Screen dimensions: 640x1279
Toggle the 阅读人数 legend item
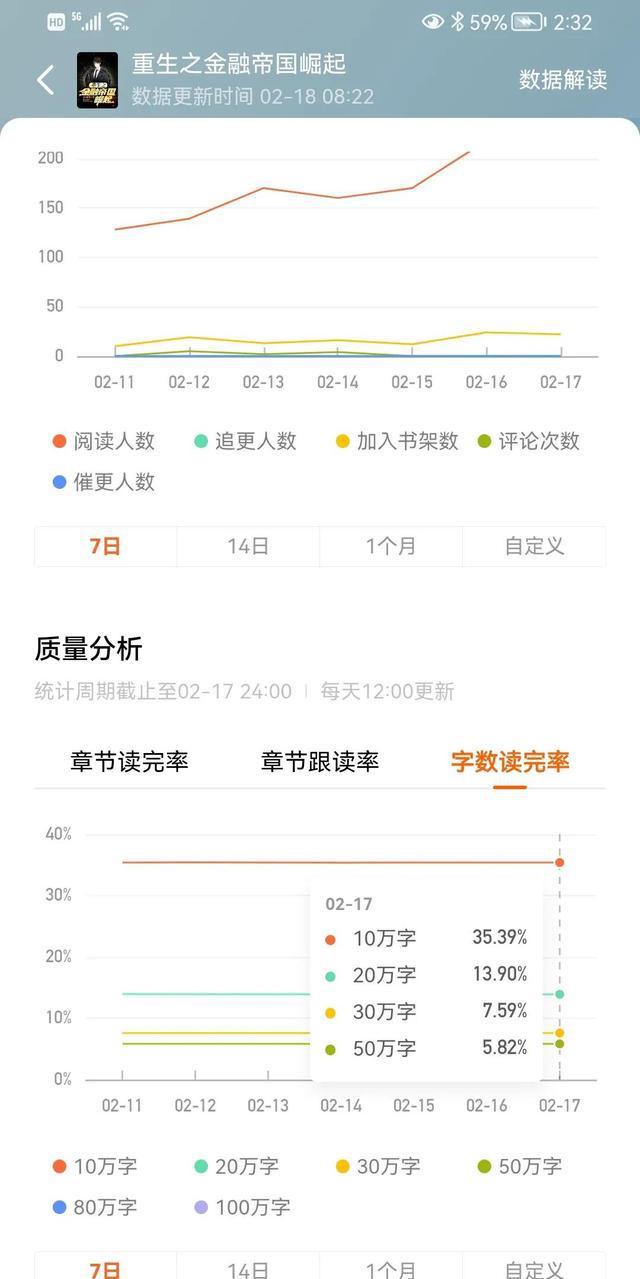104,441
